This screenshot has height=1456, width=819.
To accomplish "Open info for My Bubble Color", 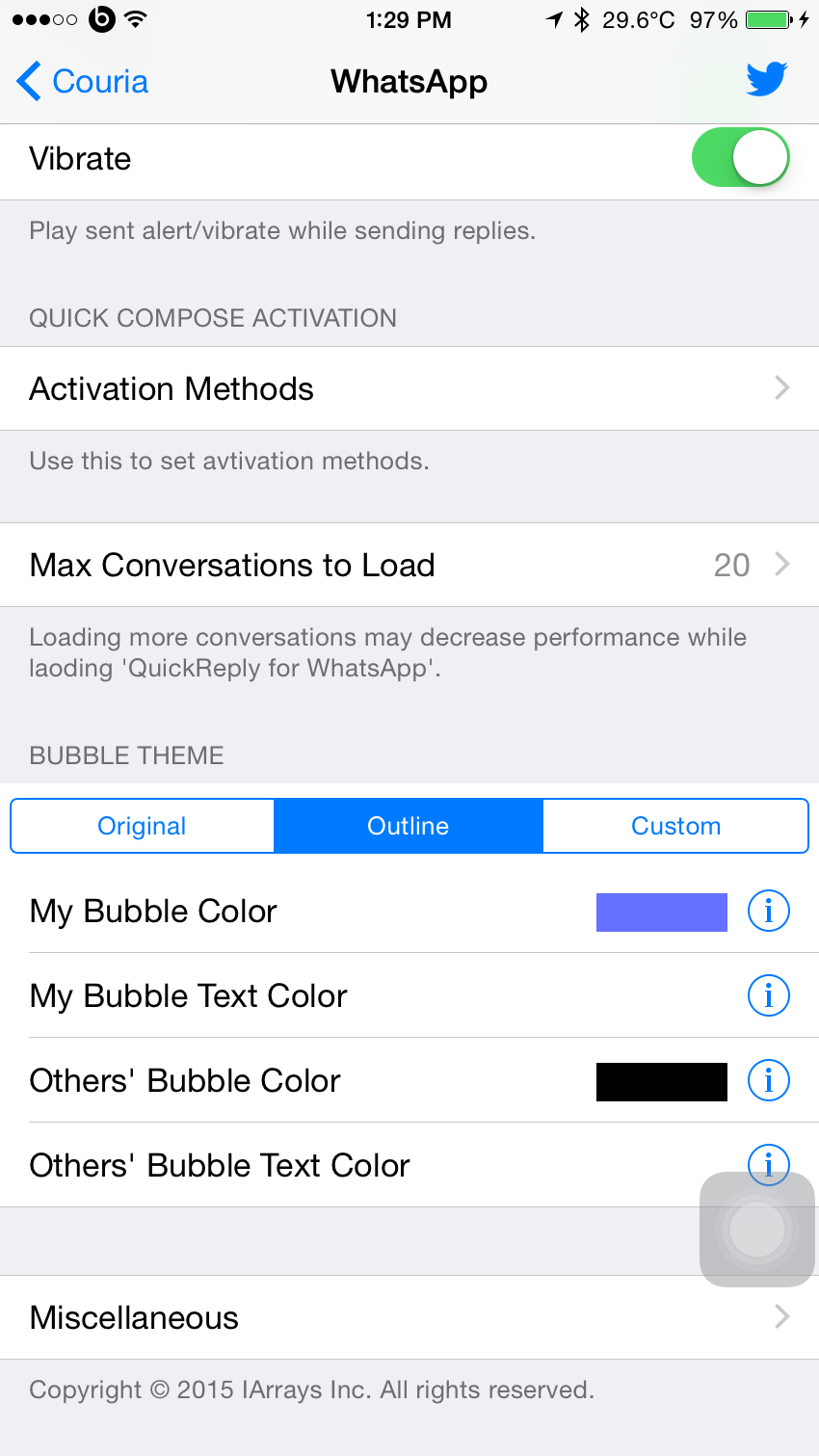I will [769, 911].
